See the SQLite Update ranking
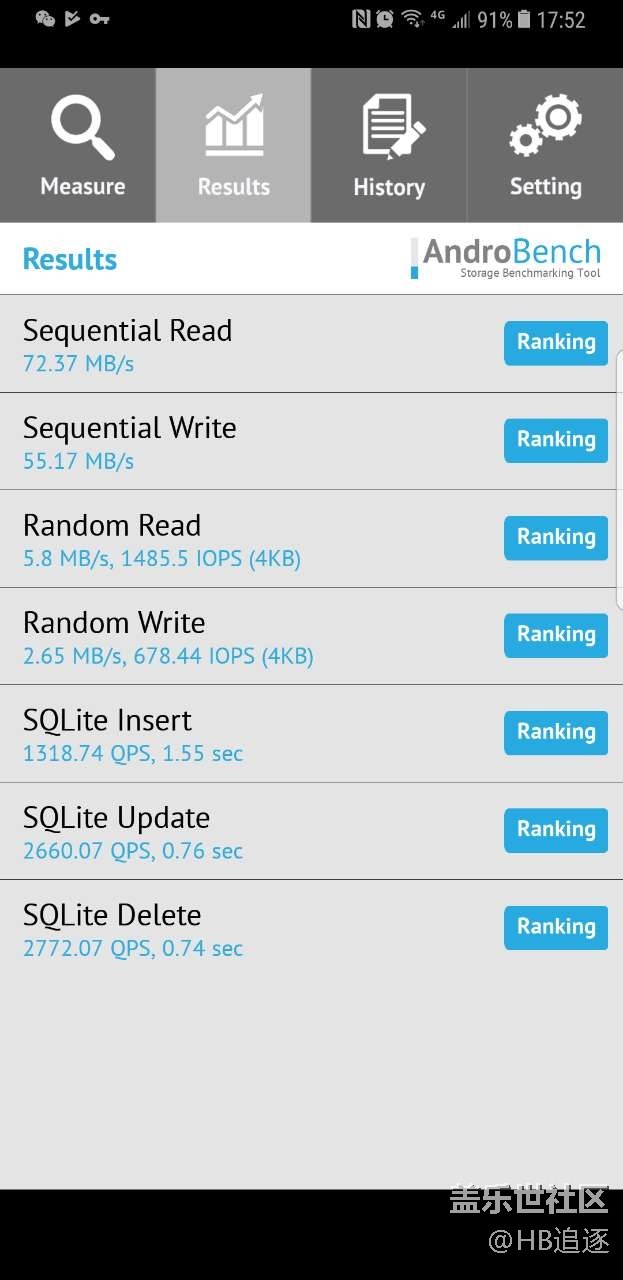Image resolution: width=623 pixels, height=1280 pixels. point(555,830)
